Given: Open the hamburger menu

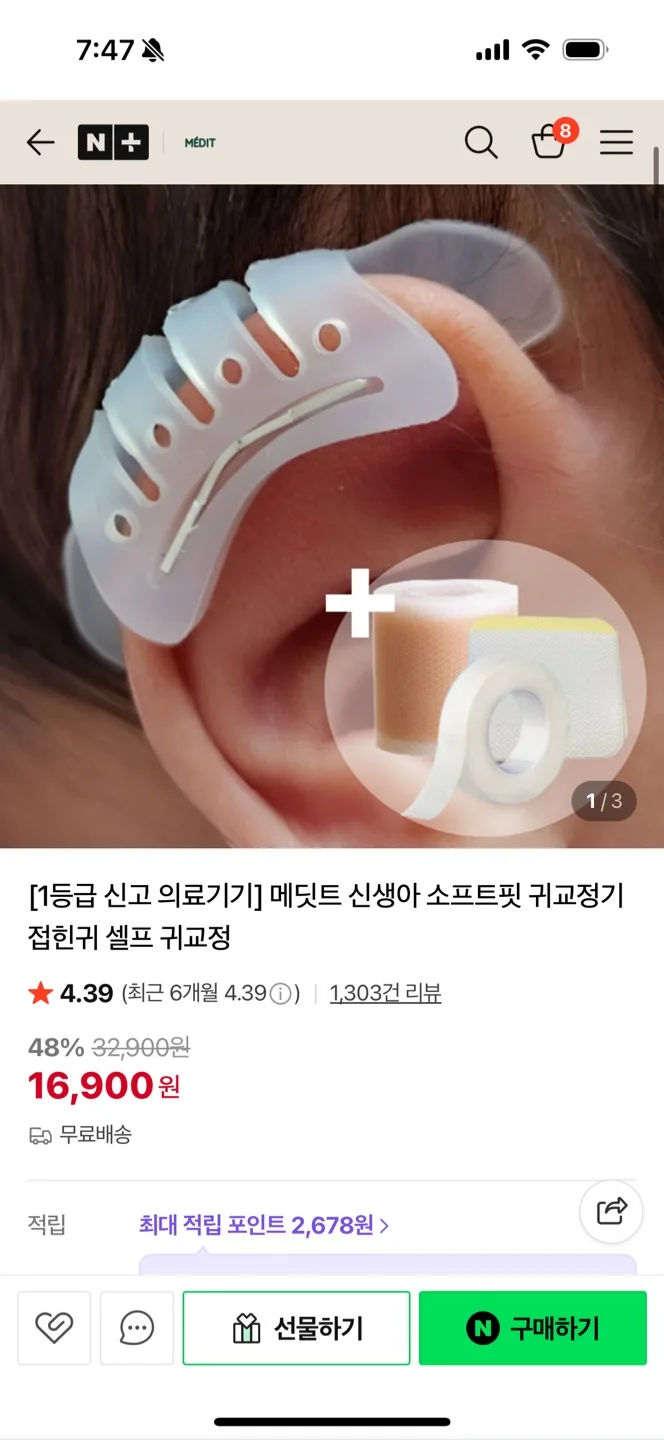Looking at the screenshot, I should (x=616, y=143).
